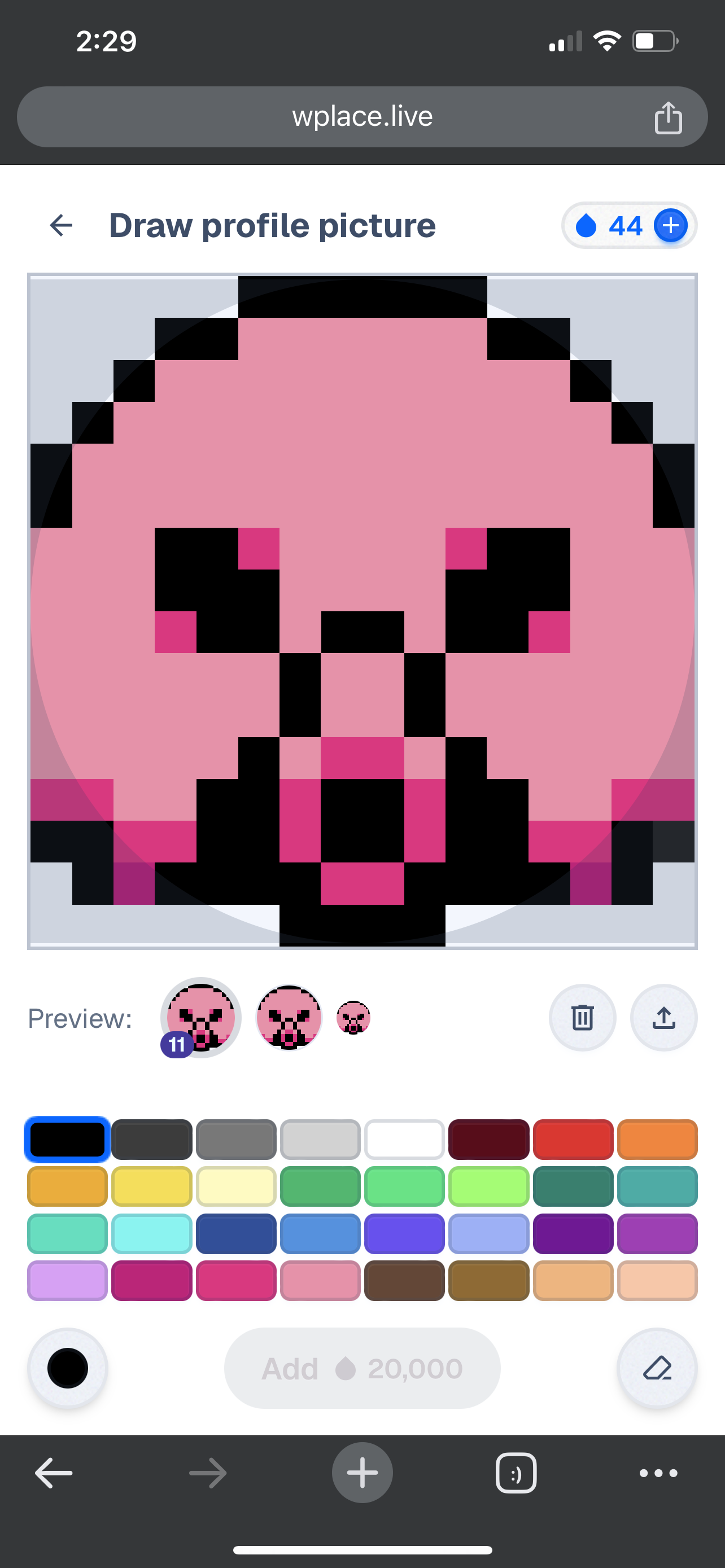Upload an image with the upload icon

click(663, 1017)
